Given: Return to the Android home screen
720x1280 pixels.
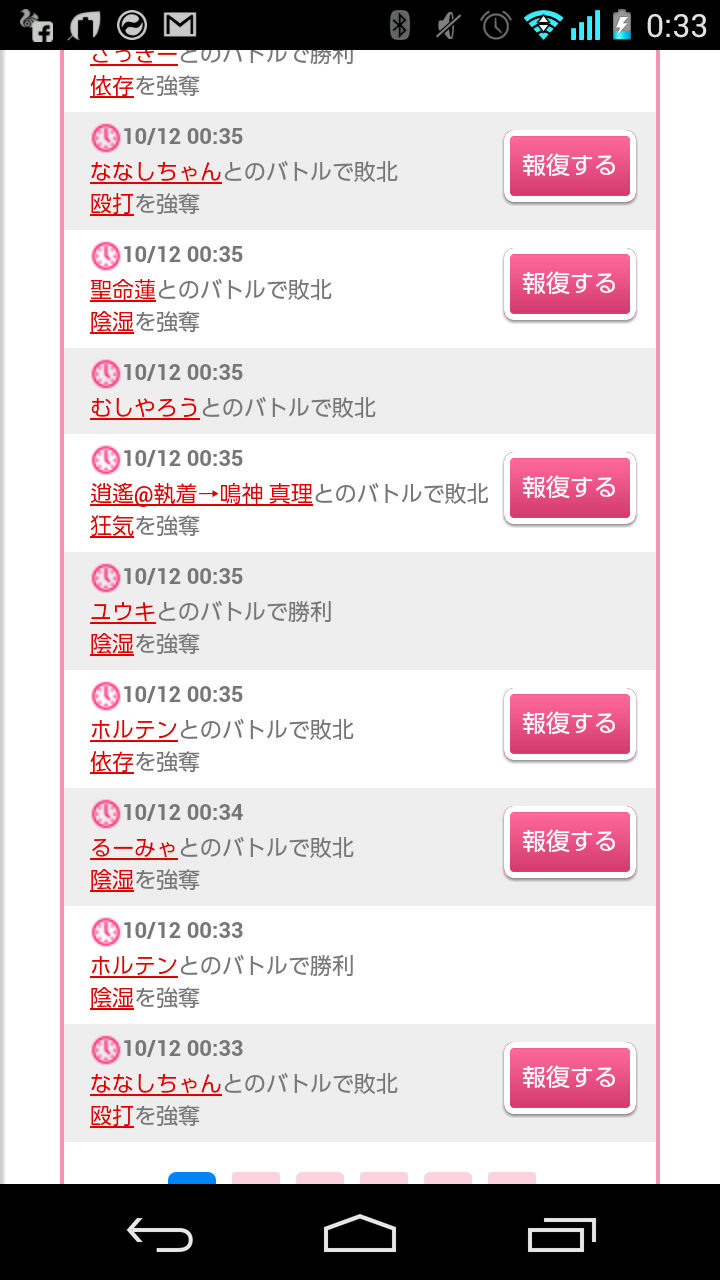Looking at the screenshot, I should point(360,1236).
